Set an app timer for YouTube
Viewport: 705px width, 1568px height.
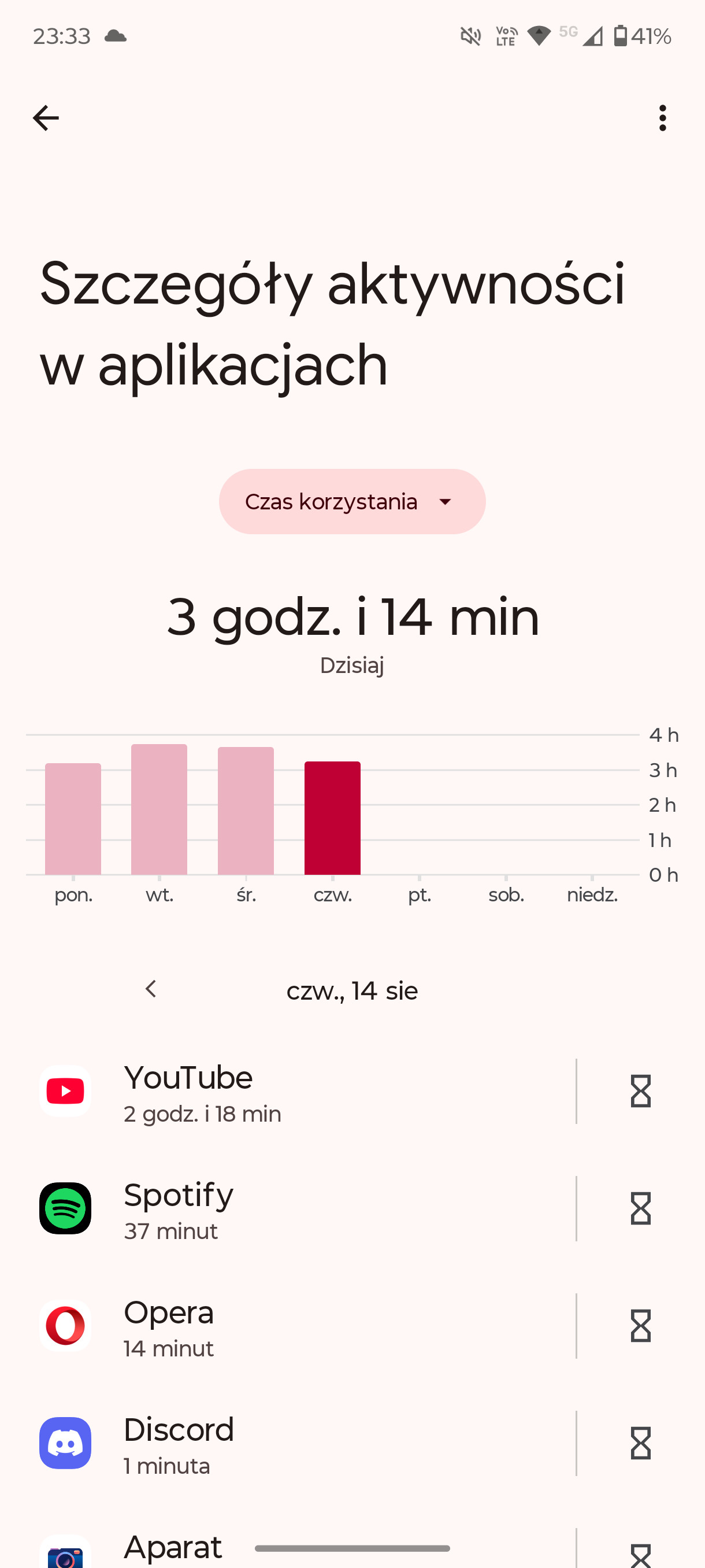pyautogui.click(x=640, y=1092)
